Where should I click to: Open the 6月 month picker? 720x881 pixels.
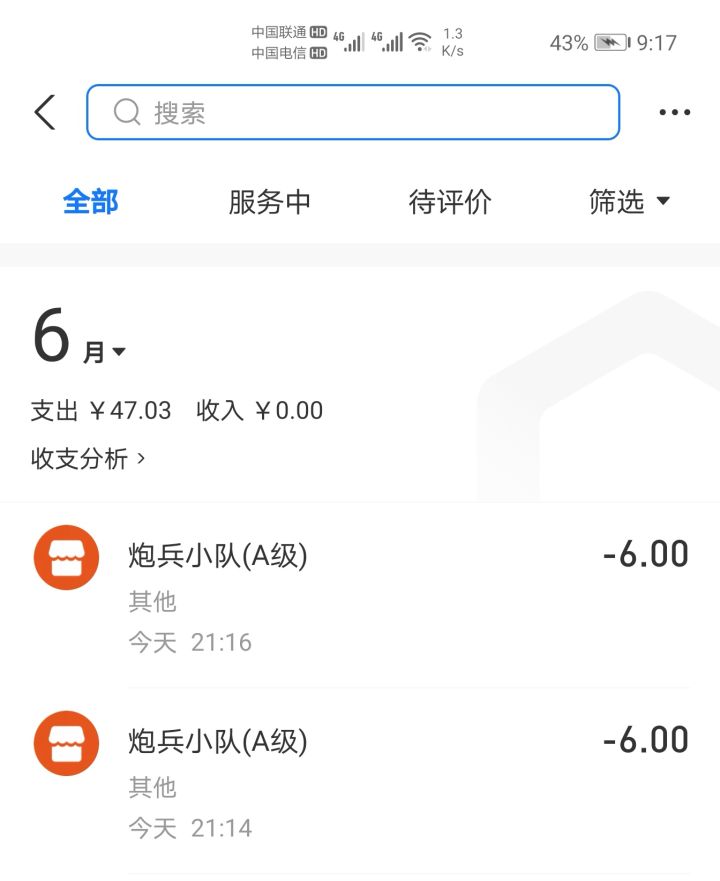[x=79, y=340]
